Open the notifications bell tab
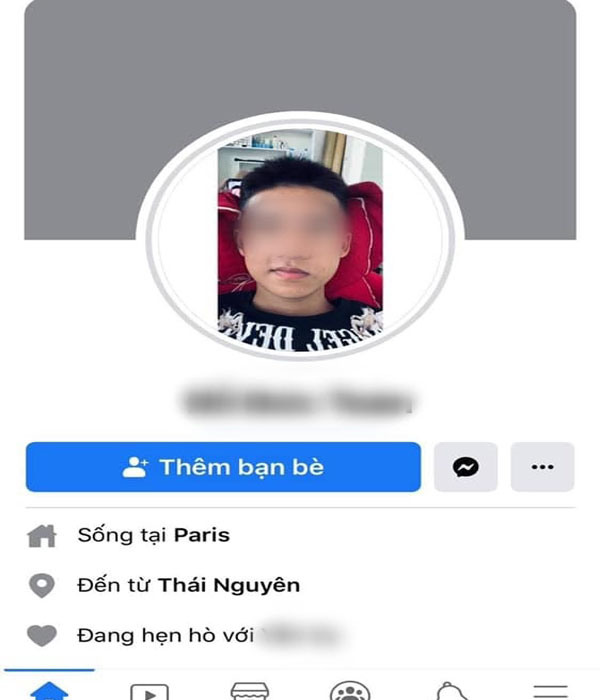Viewport: 600px width, 700px height. tap(449, 690)
